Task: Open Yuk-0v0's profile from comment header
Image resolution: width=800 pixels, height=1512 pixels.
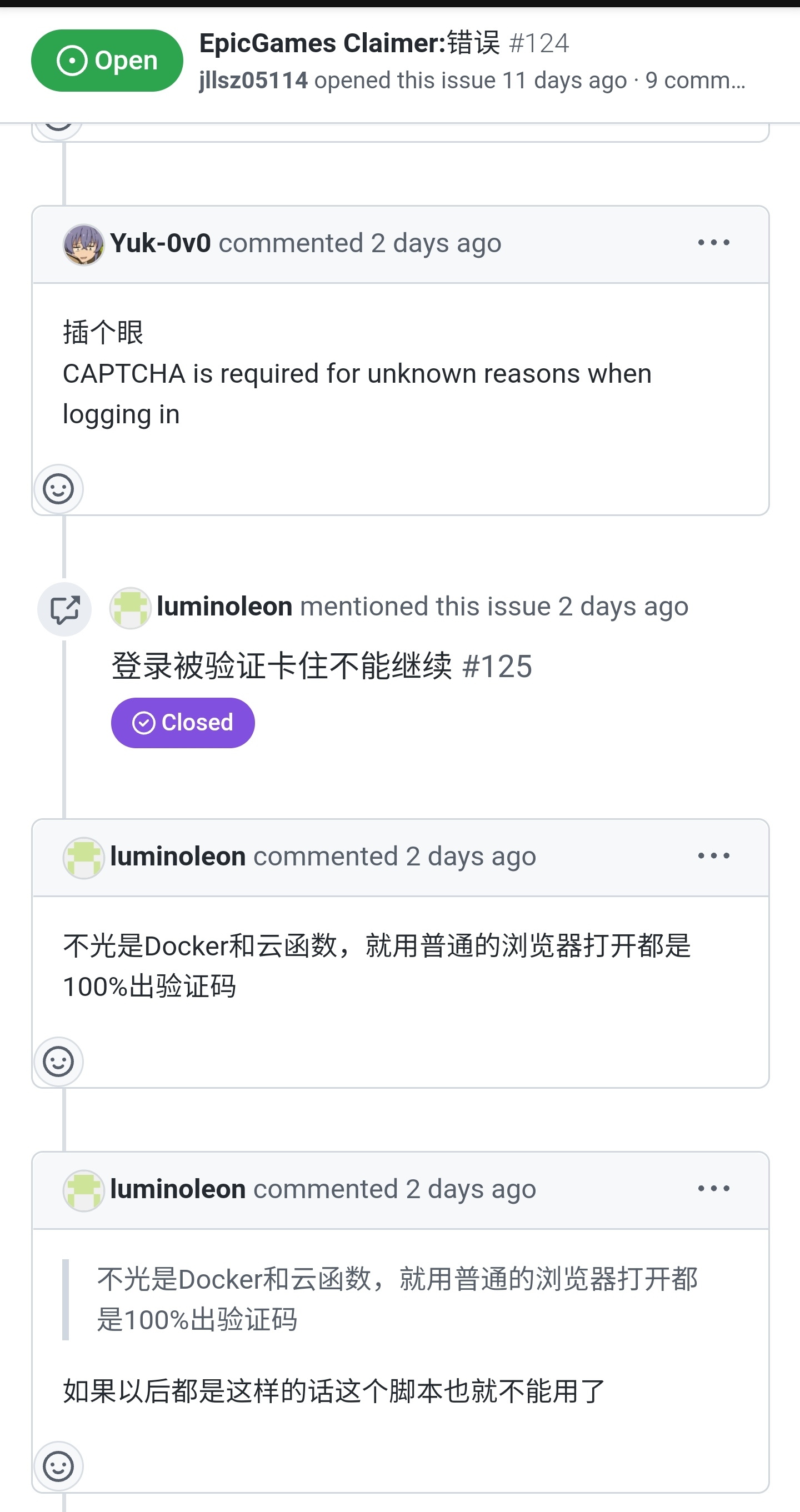Action: [160, 243]
